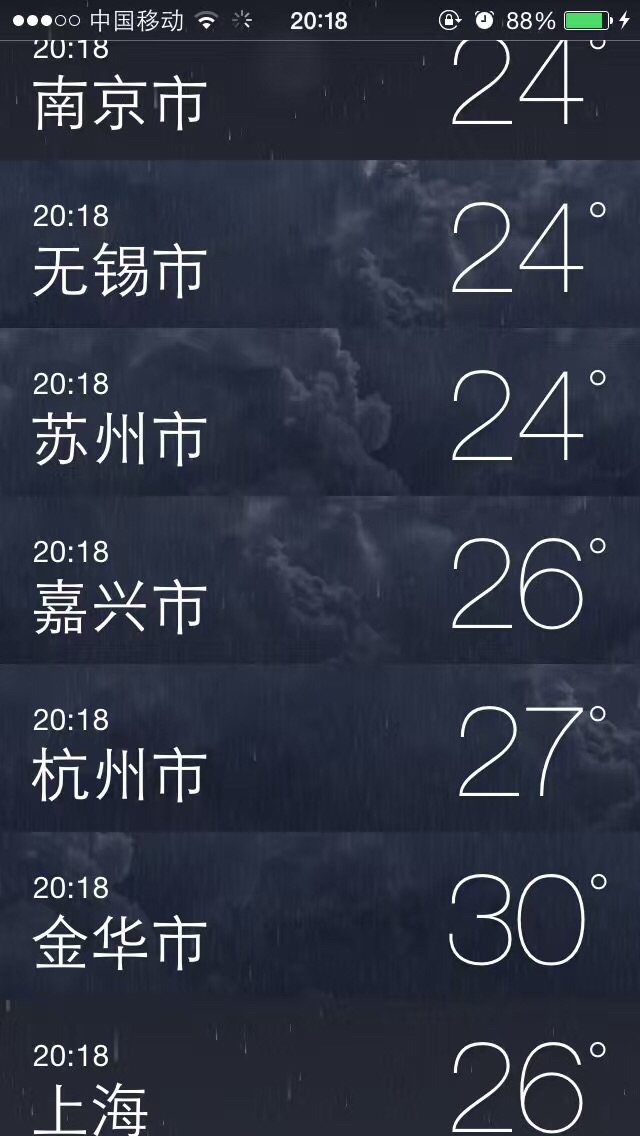This screenshot has height=1136, width=640.
Task: Open 嘉兴市 forecast
Action: coord(320,581)
